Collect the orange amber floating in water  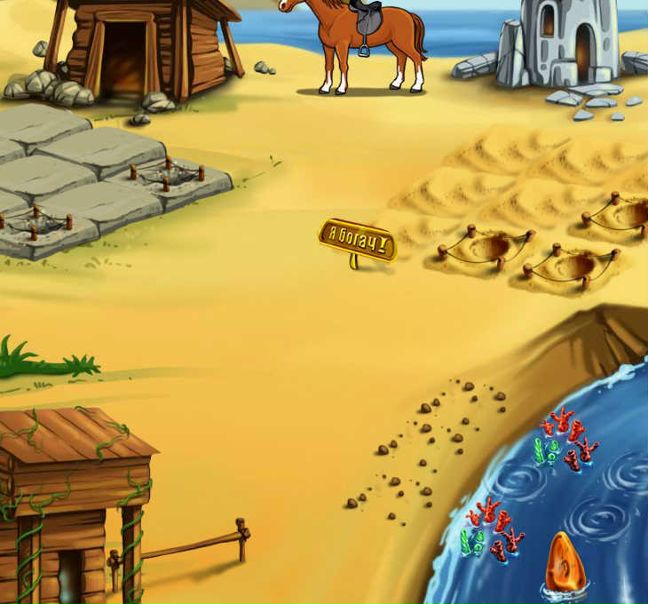click(567, 566)
